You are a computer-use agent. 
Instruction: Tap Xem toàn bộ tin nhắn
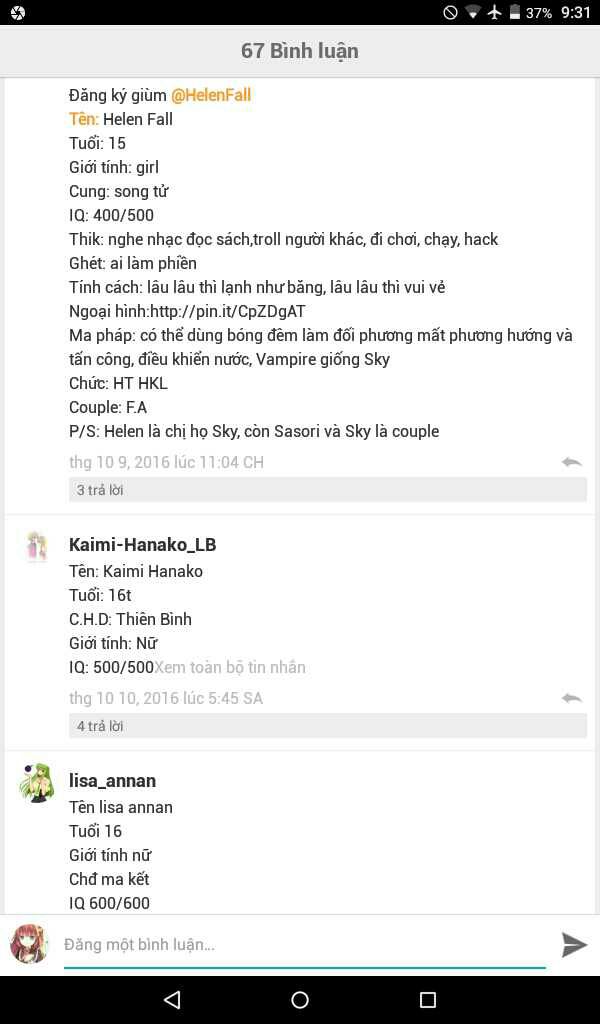coord(230,667)
